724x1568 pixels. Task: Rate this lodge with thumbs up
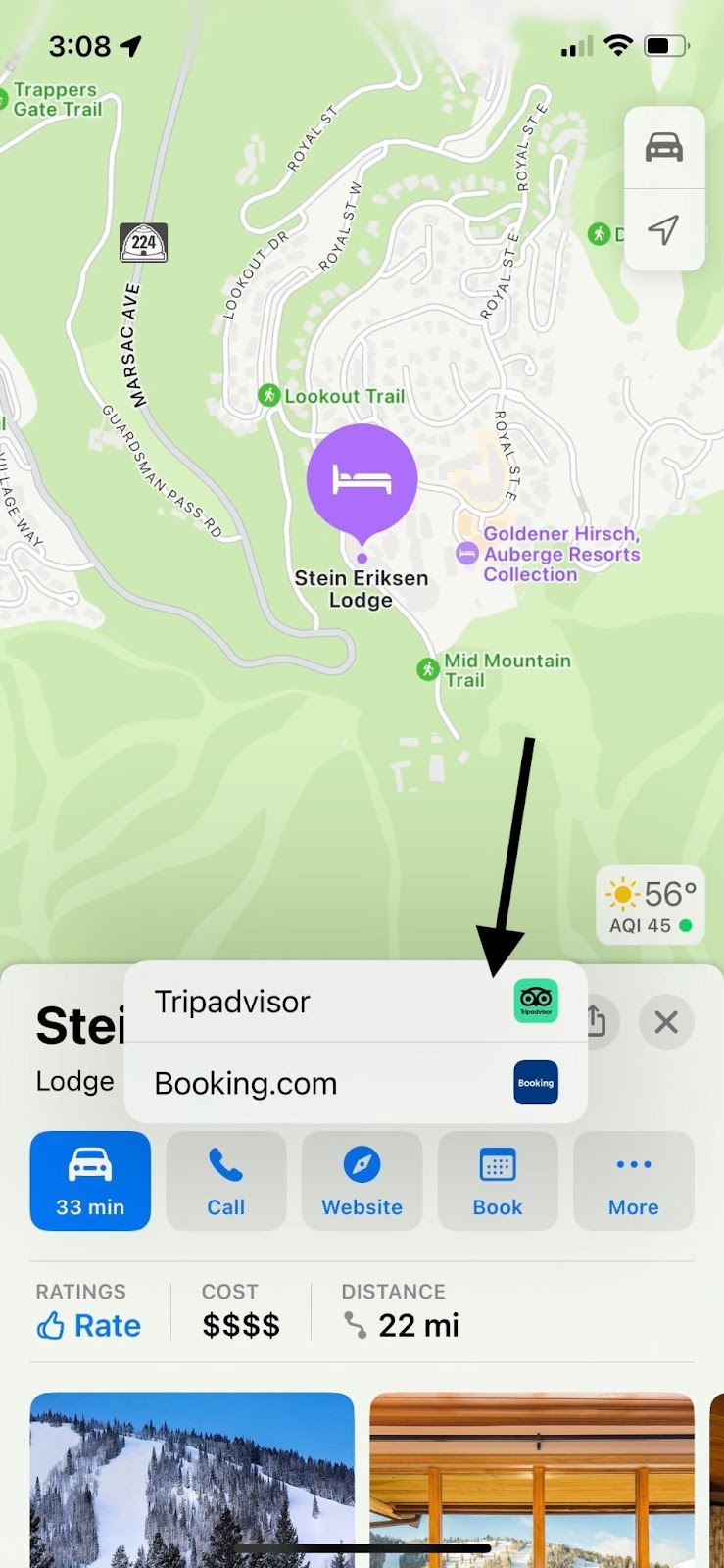coord(89,1325)
